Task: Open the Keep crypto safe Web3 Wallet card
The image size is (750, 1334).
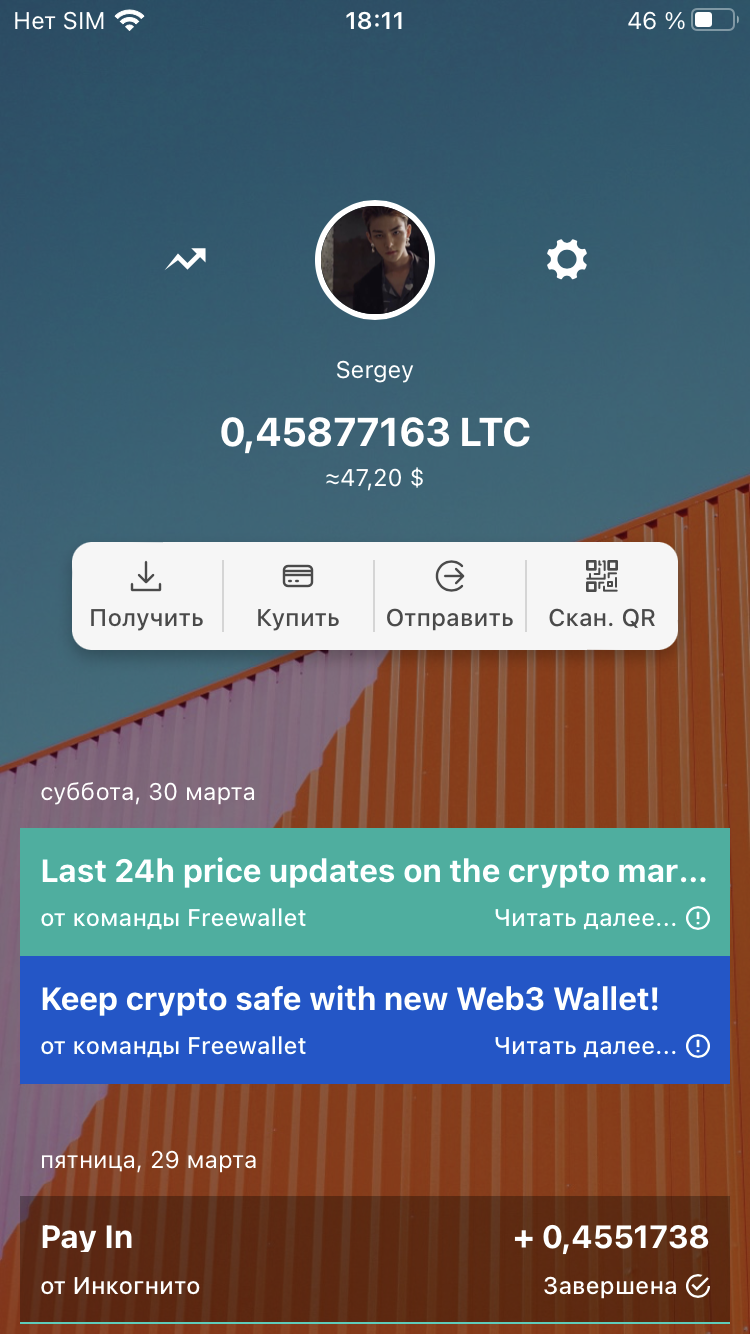Action: click(375, 1019)
